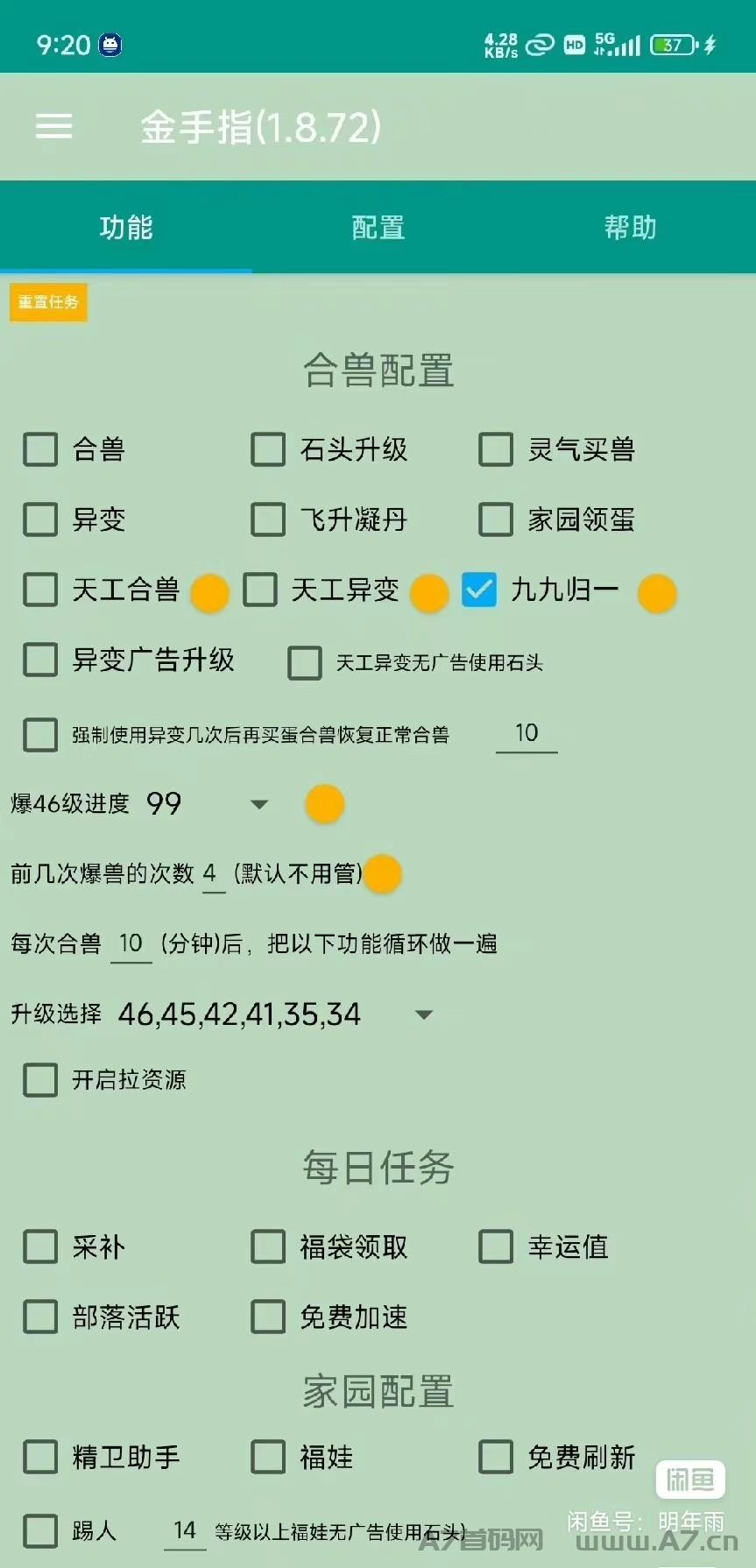Switch to the 帮助 tab

coord(630,228)
